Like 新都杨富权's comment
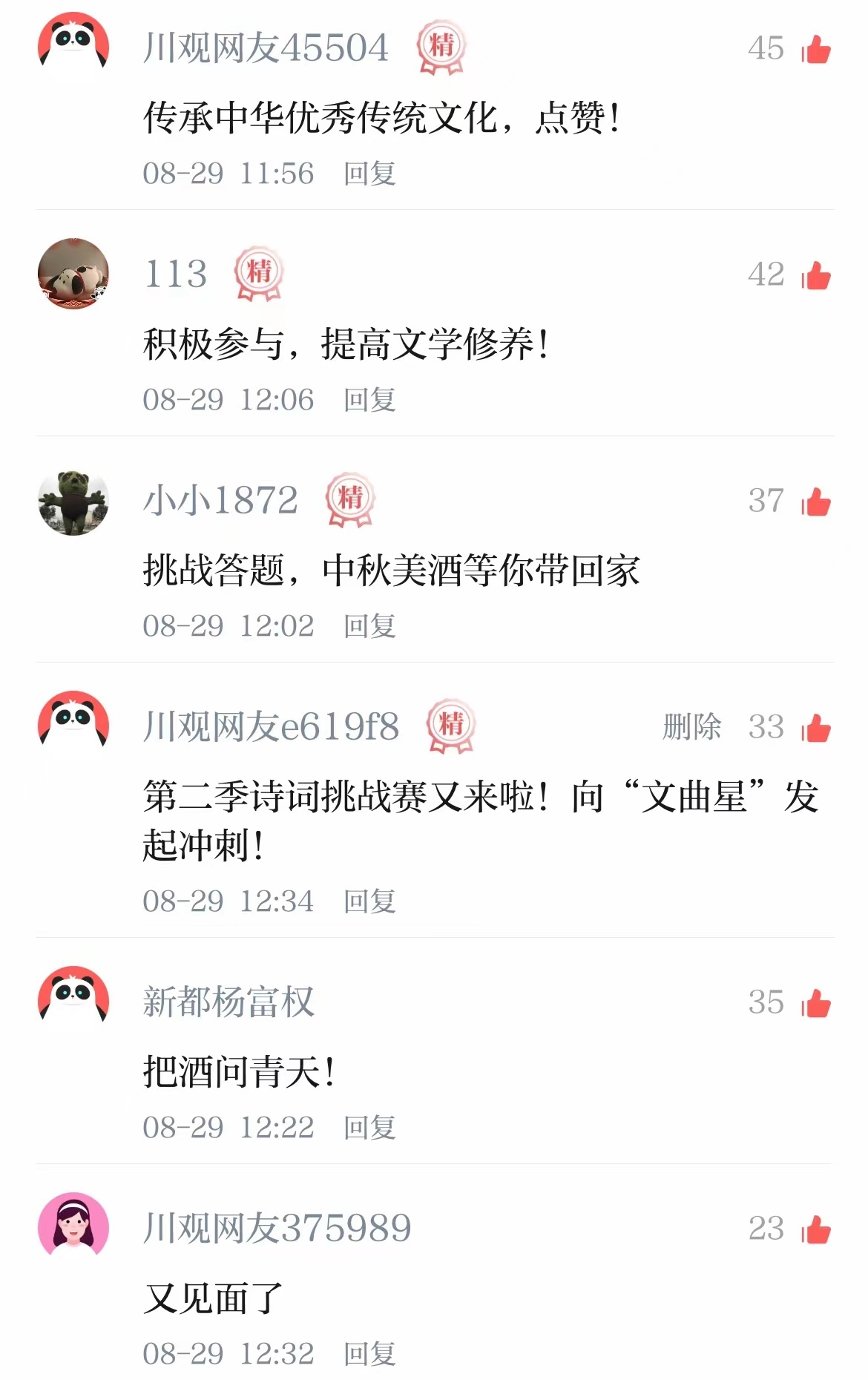Image resolution: width=868 pixels, height=1380 pixels. pos(815,1004)
